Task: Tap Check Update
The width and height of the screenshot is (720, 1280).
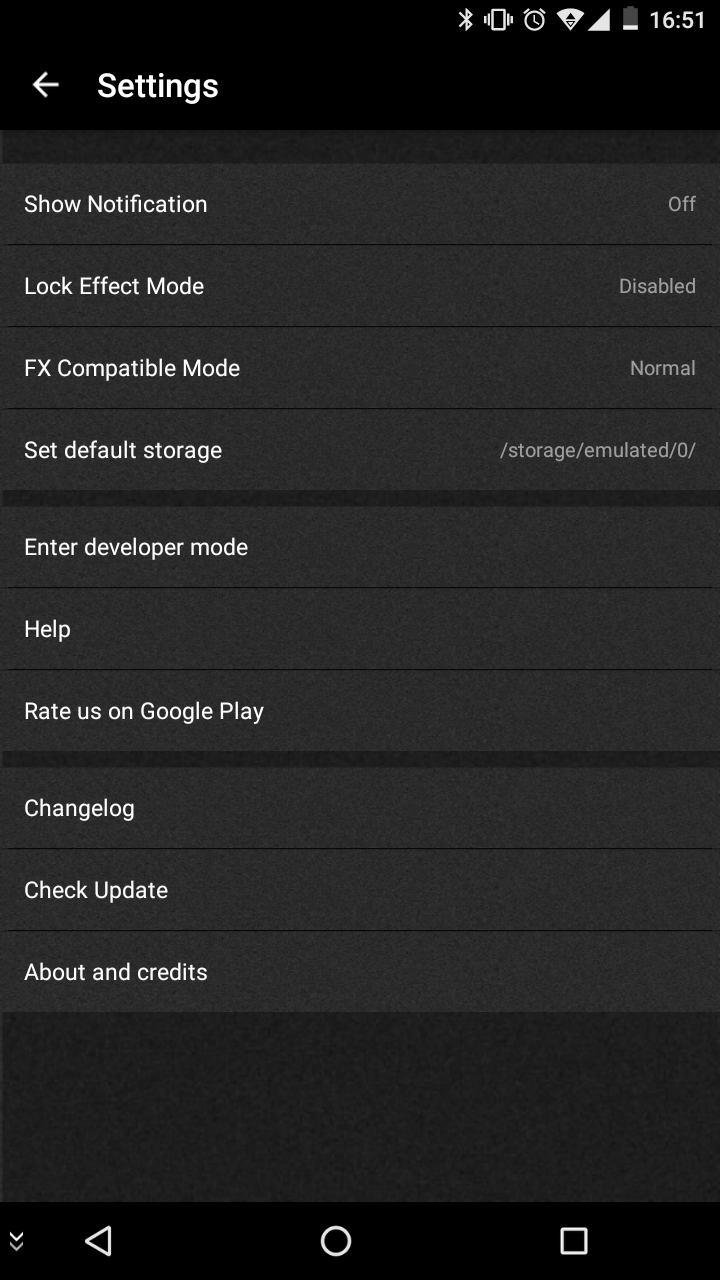Action: point(360,890)
